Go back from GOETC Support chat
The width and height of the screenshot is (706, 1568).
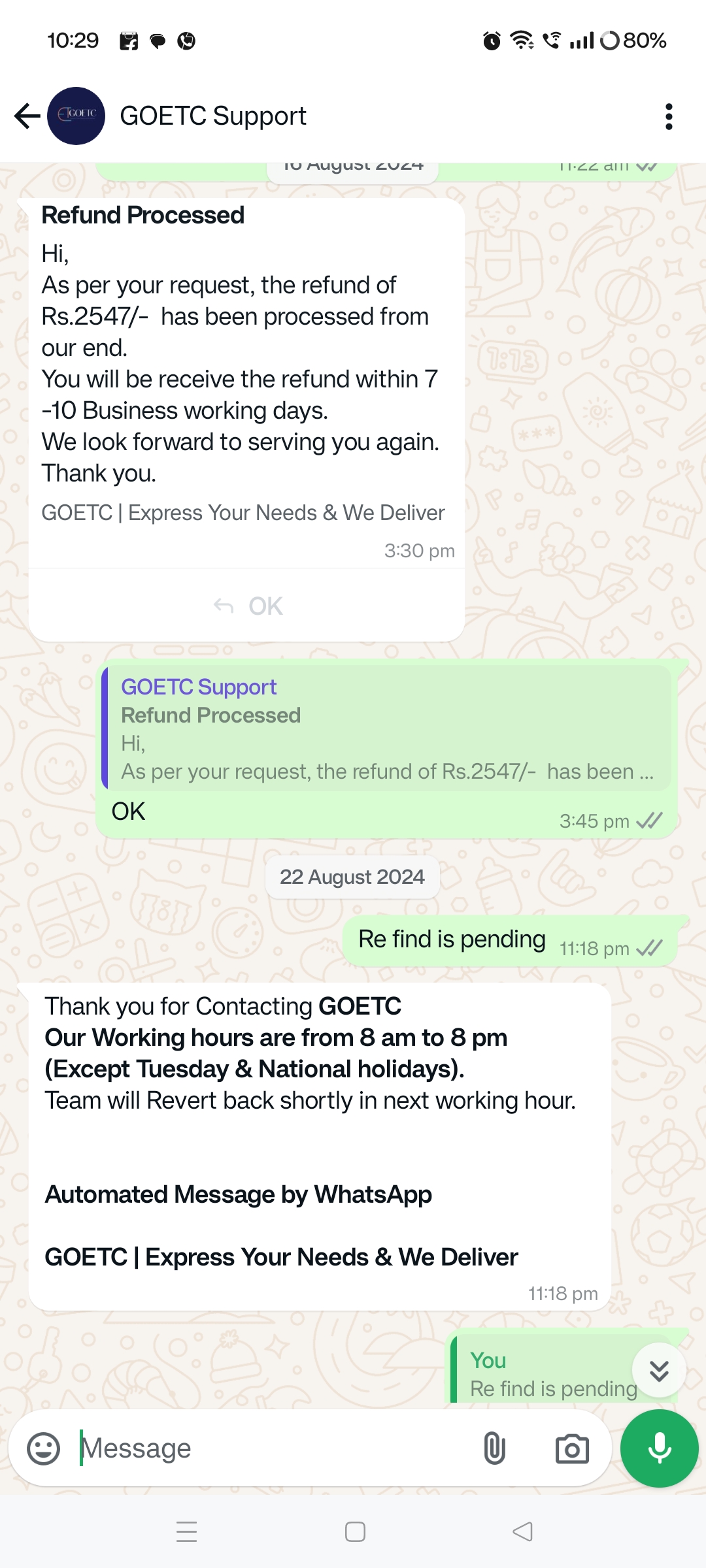[x=27, y=116]
